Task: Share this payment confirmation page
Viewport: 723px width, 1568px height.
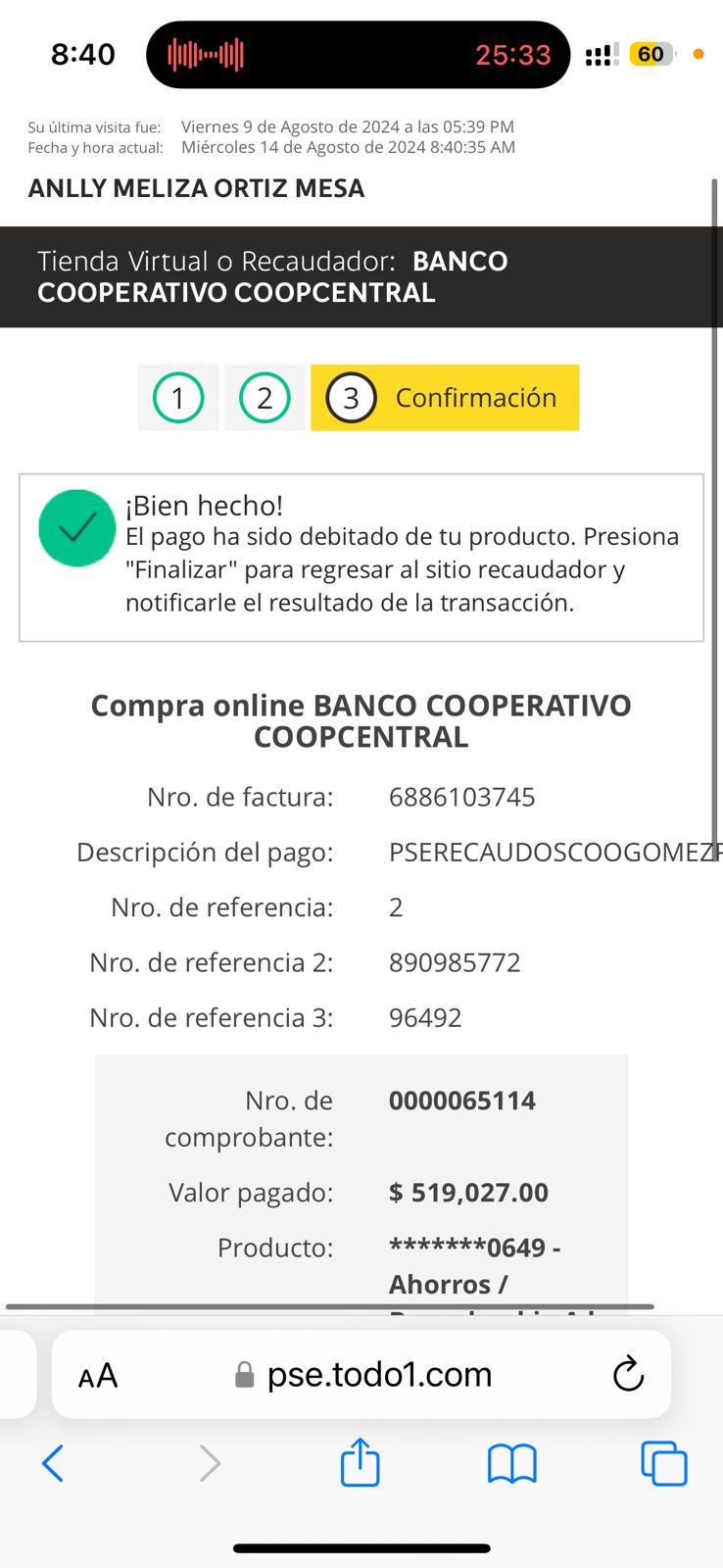Action: [x=360, y=1463]
